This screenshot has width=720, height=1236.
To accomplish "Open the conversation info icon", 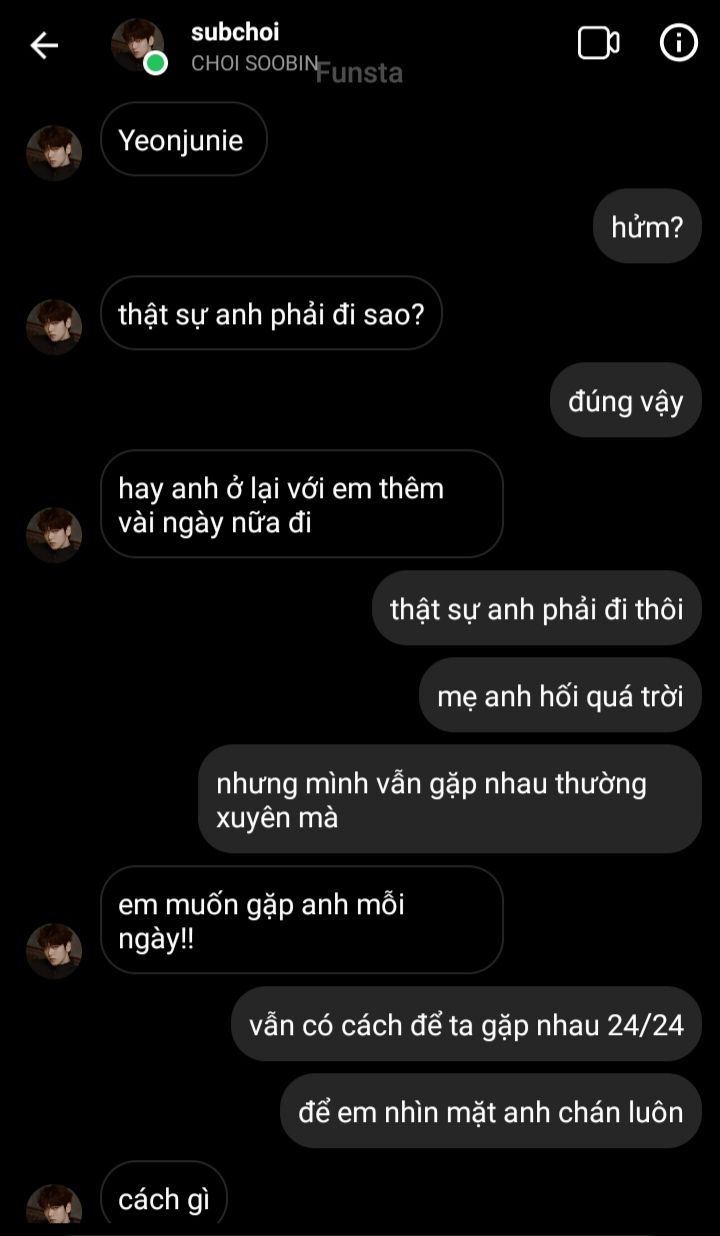I will 679,43.
